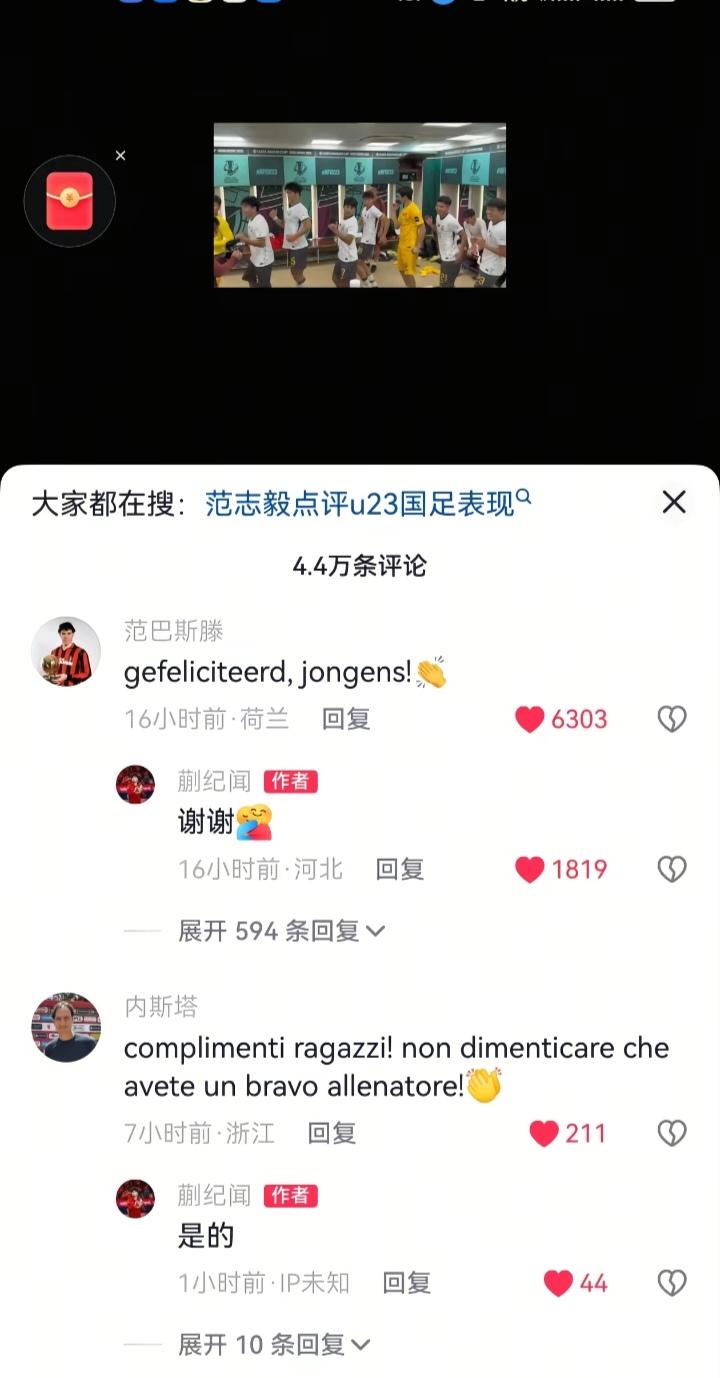
Task: Open the red envelope icon
Action: pyautogui.click(x=70, y=200)
